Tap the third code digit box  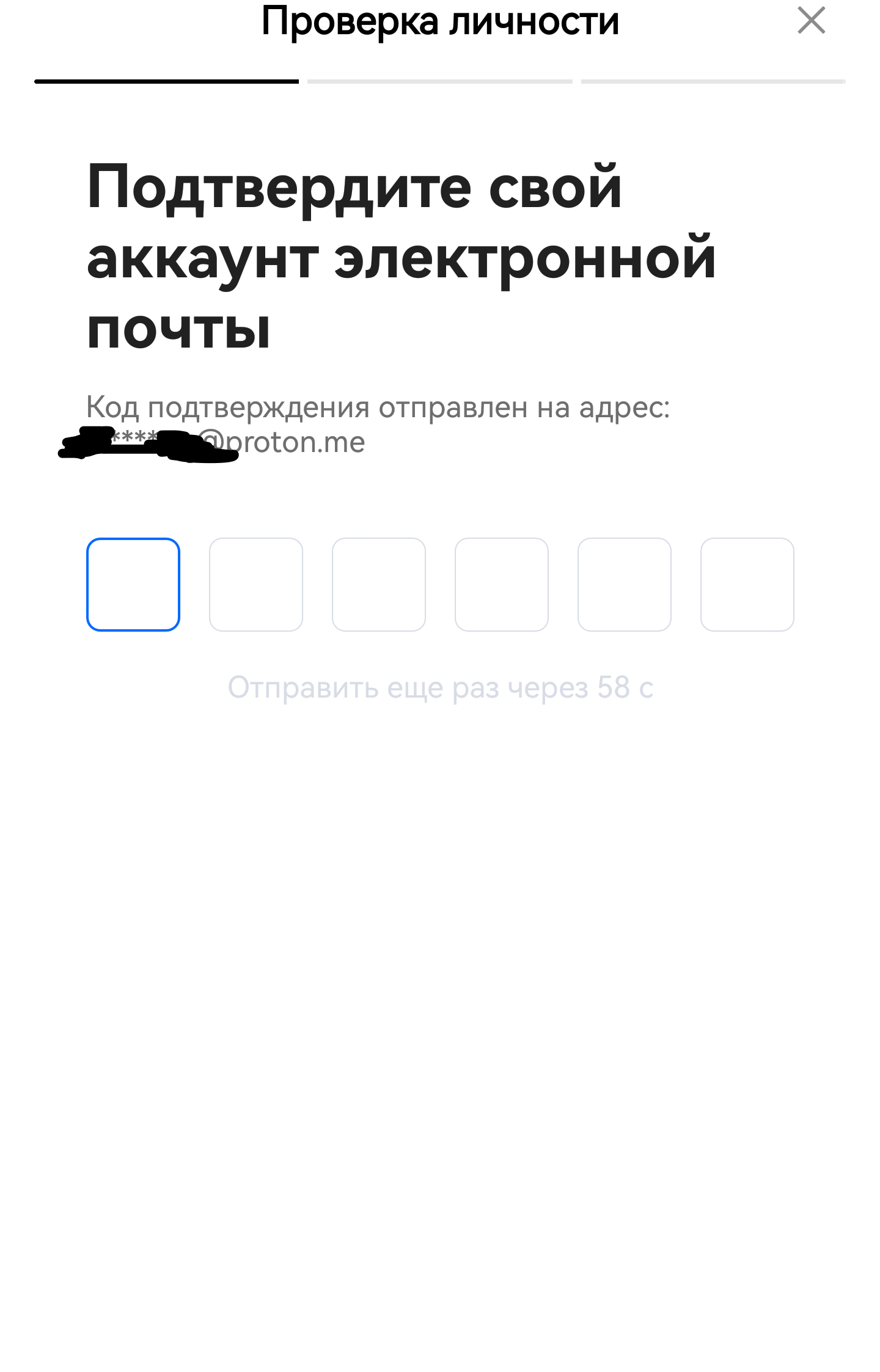click(x=379, y=584)
